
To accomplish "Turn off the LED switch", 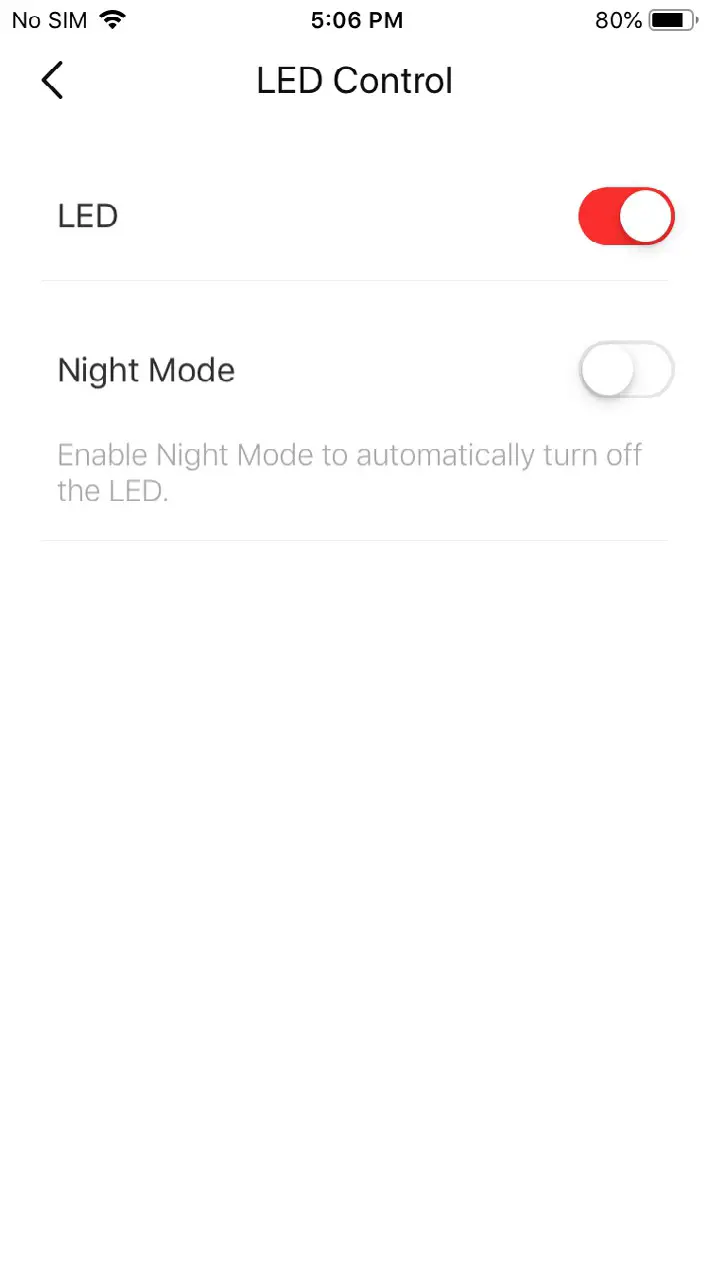I will [x=626, y=216].
